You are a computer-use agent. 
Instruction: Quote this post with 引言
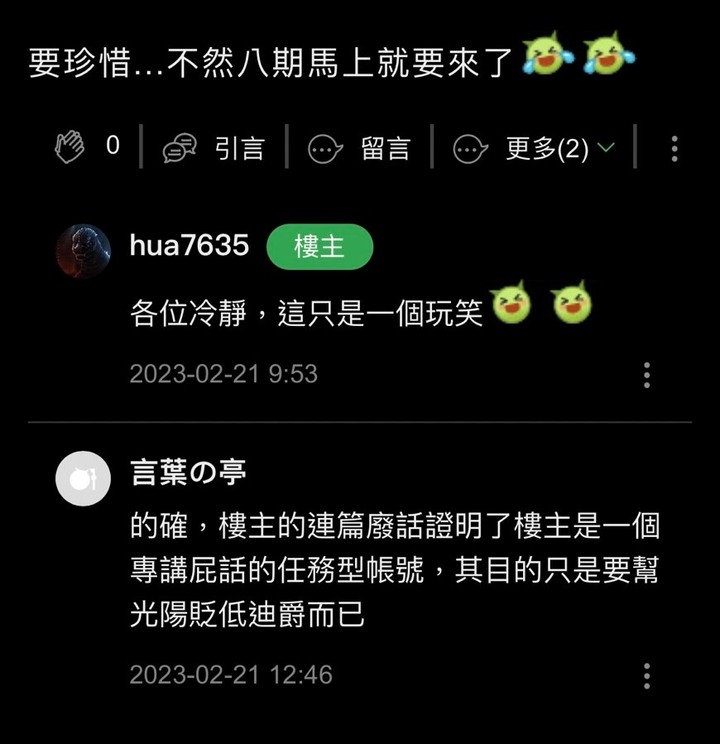click(214, 148)
